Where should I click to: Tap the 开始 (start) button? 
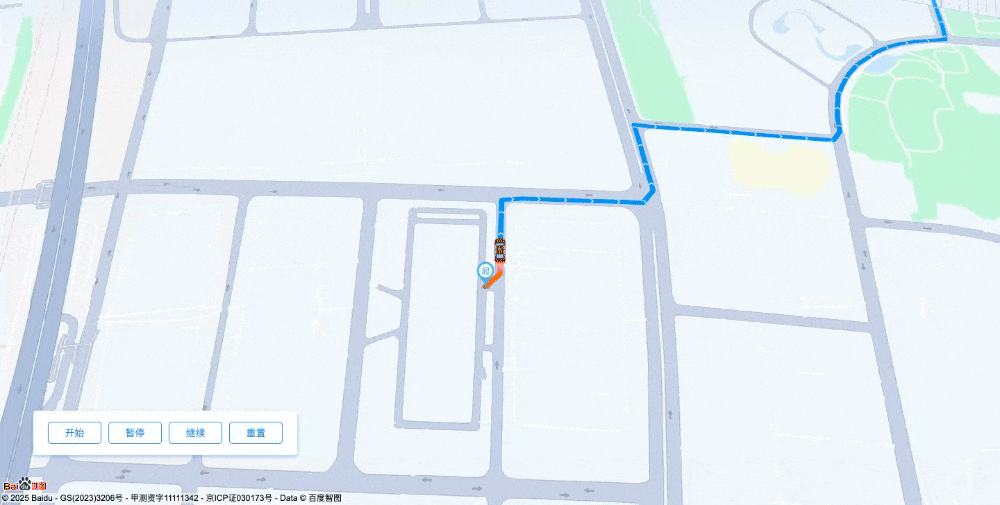tap(74, 433)
